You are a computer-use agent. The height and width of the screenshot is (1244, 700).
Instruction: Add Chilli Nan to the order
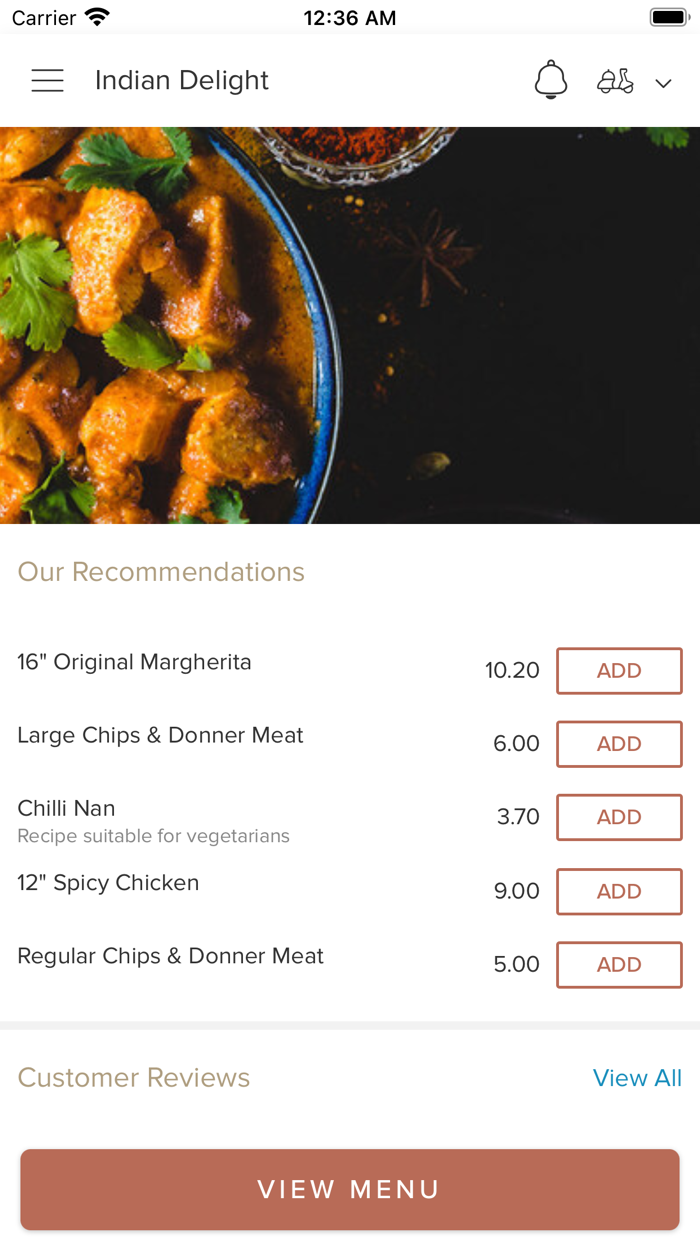coord(619,817)
